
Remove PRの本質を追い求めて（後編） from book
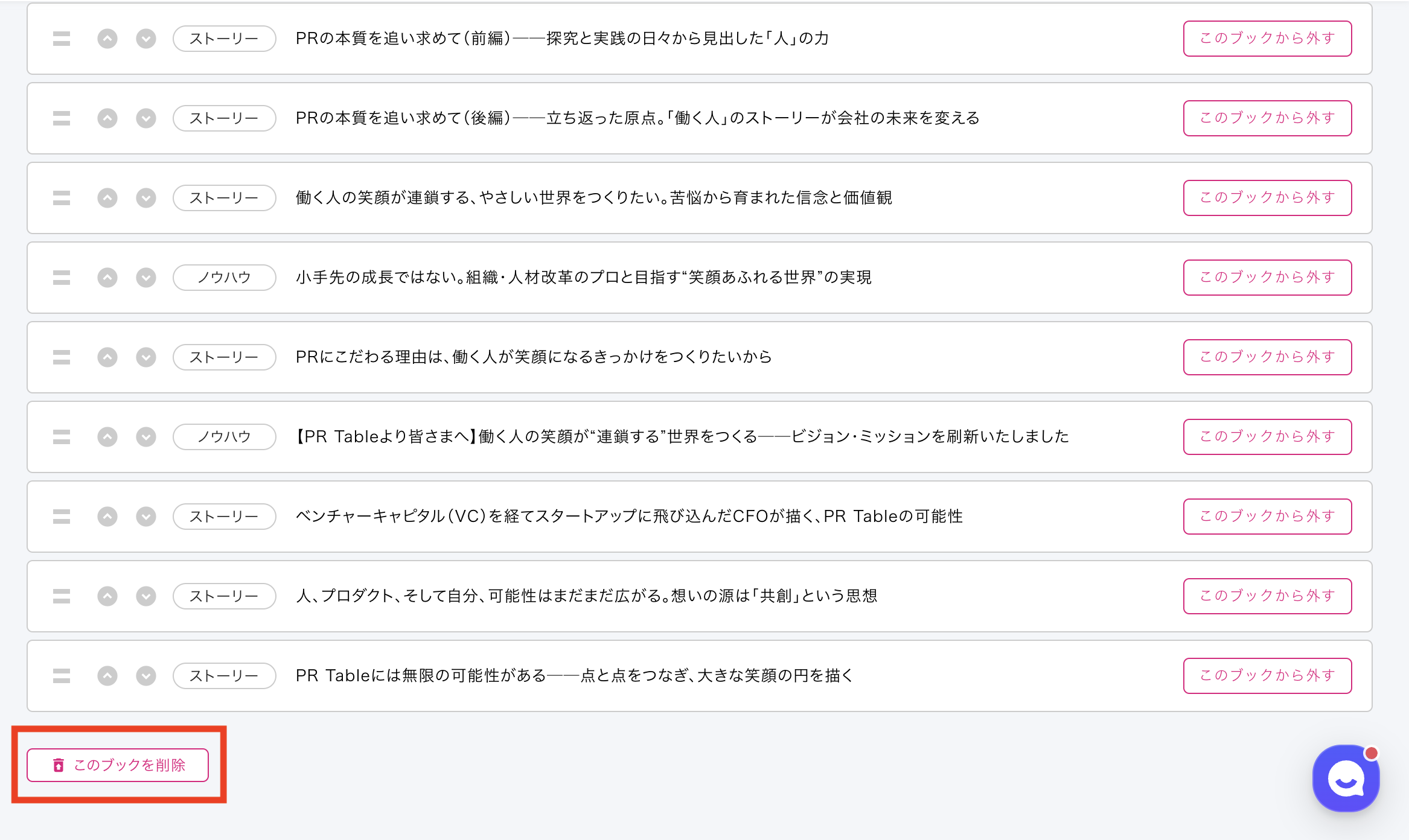click(1267, 118)
